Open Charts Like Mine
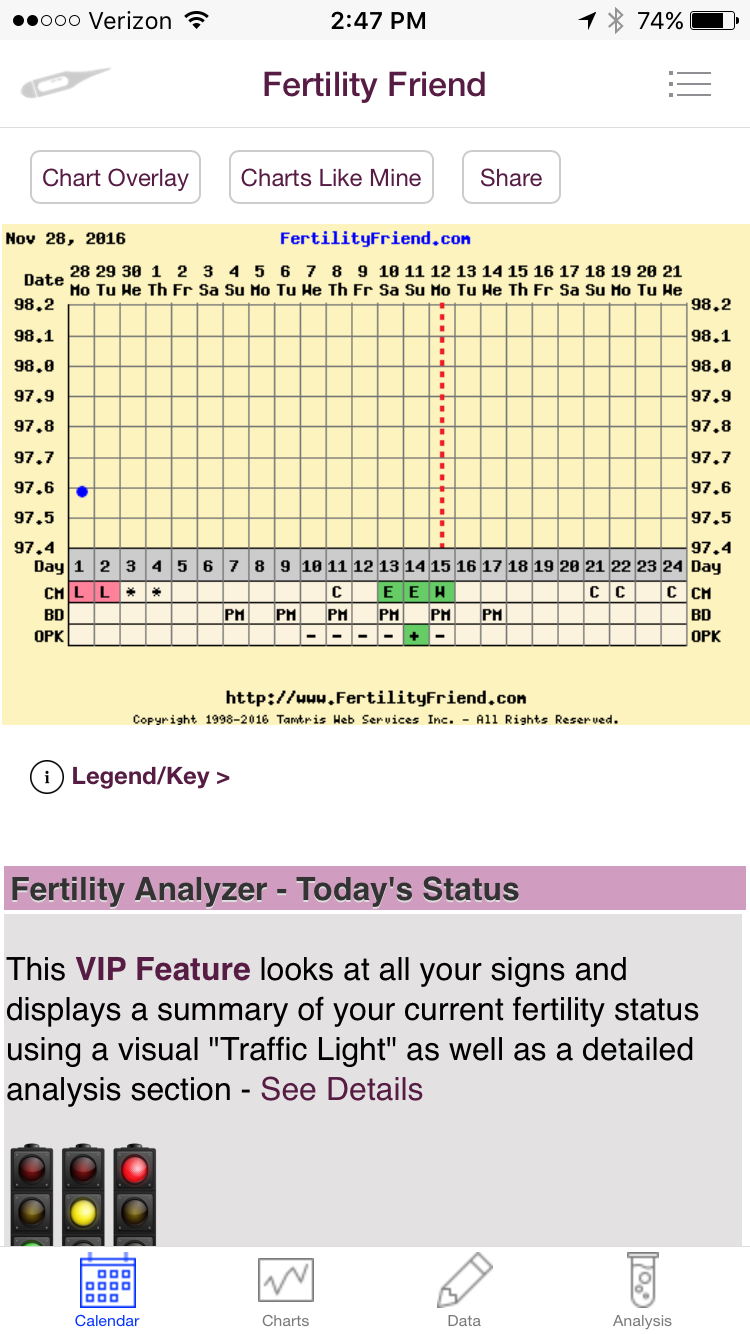Viewport: 750px width, 1334px height. click(331, 178)
